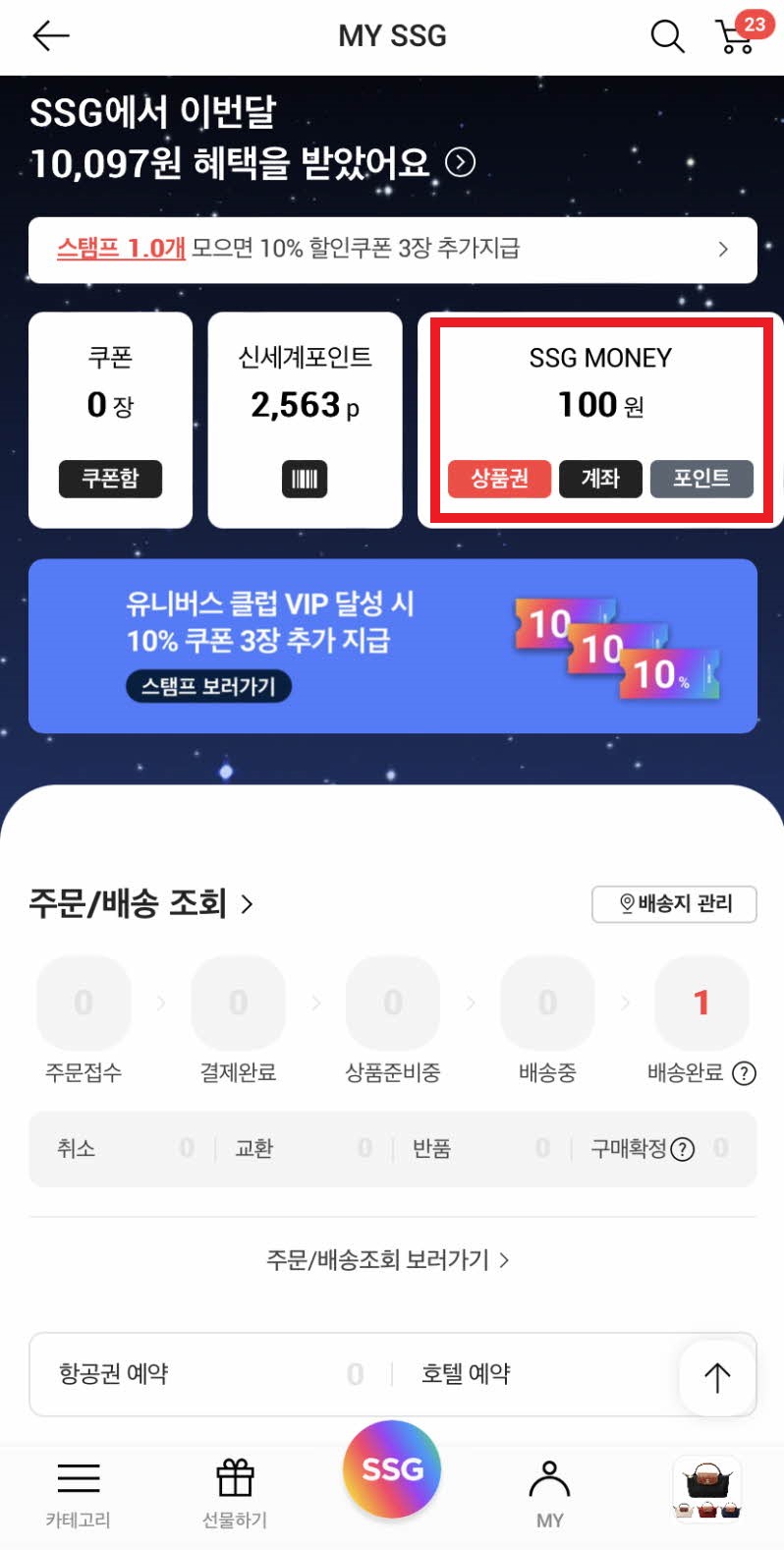784x1550 pixels.
Task: Tap the back arrow in the header
Action: pyautogui.click(x=49, y=35)
